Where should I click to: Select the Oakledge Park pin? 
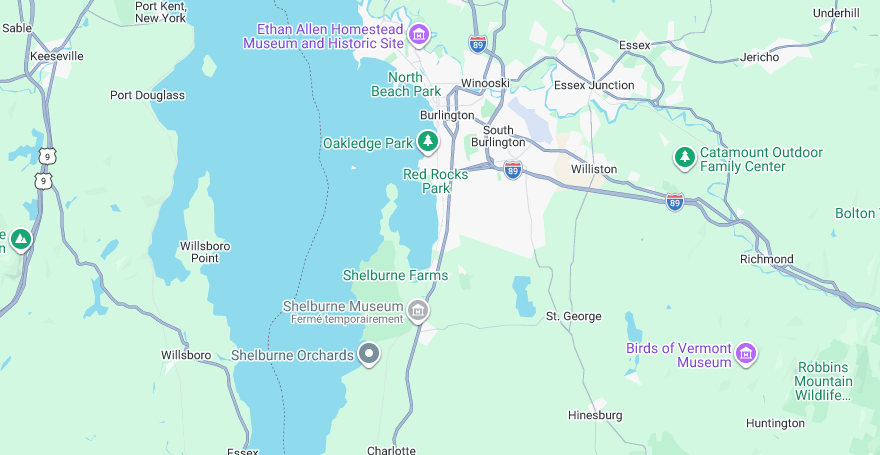point(428,142)
